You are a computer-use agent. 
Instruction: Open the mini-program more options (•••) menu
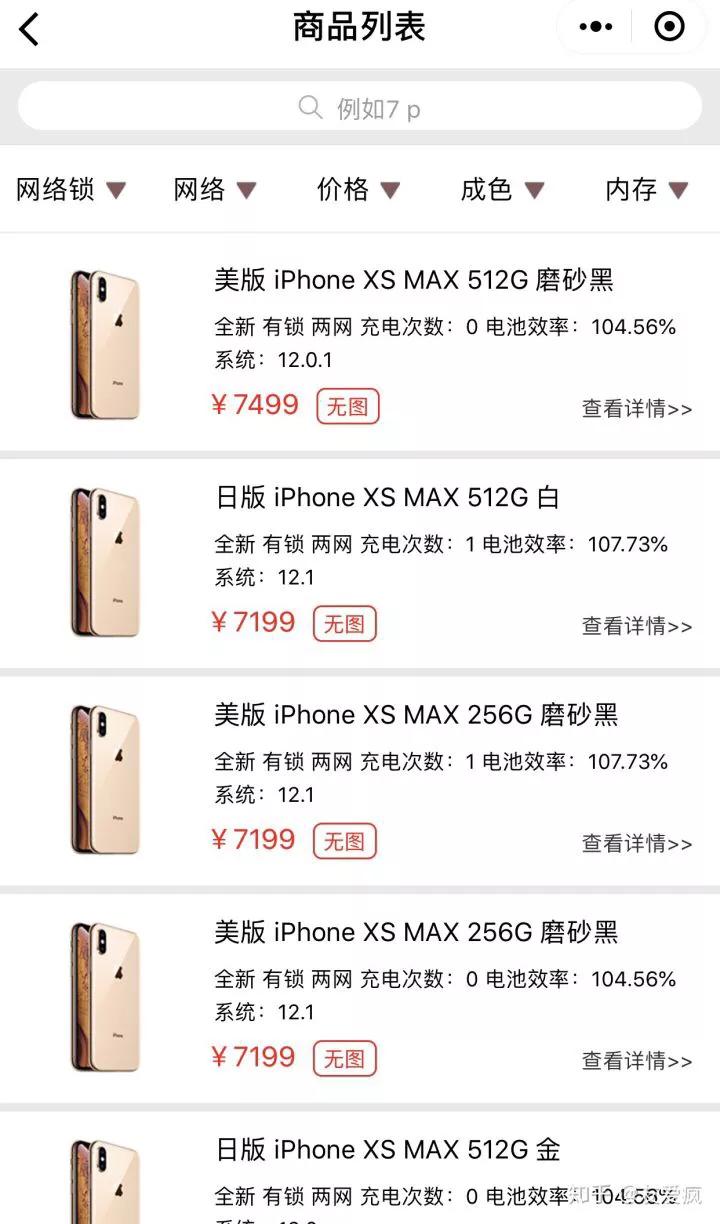coord(594,27)
